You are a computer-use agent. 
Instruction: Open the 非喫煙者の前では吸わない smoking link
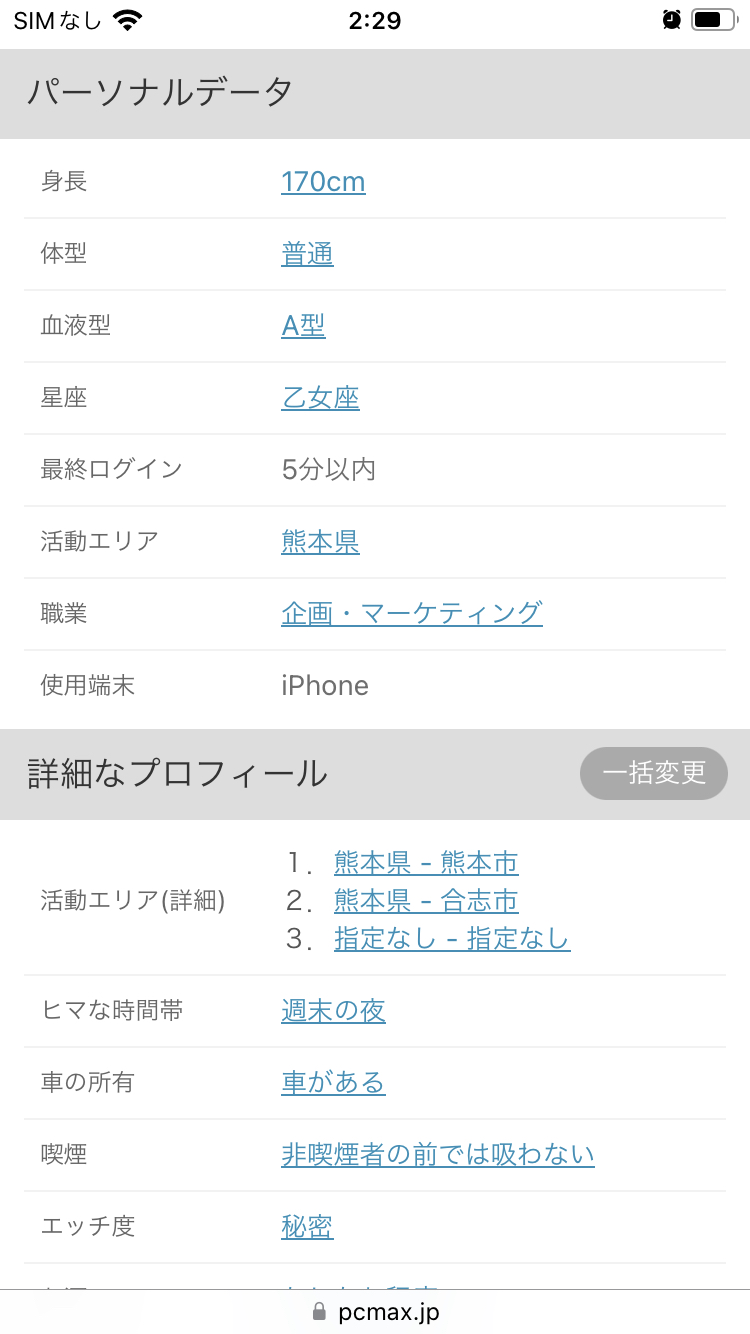pyautogui.click(x=438, y=1155)
